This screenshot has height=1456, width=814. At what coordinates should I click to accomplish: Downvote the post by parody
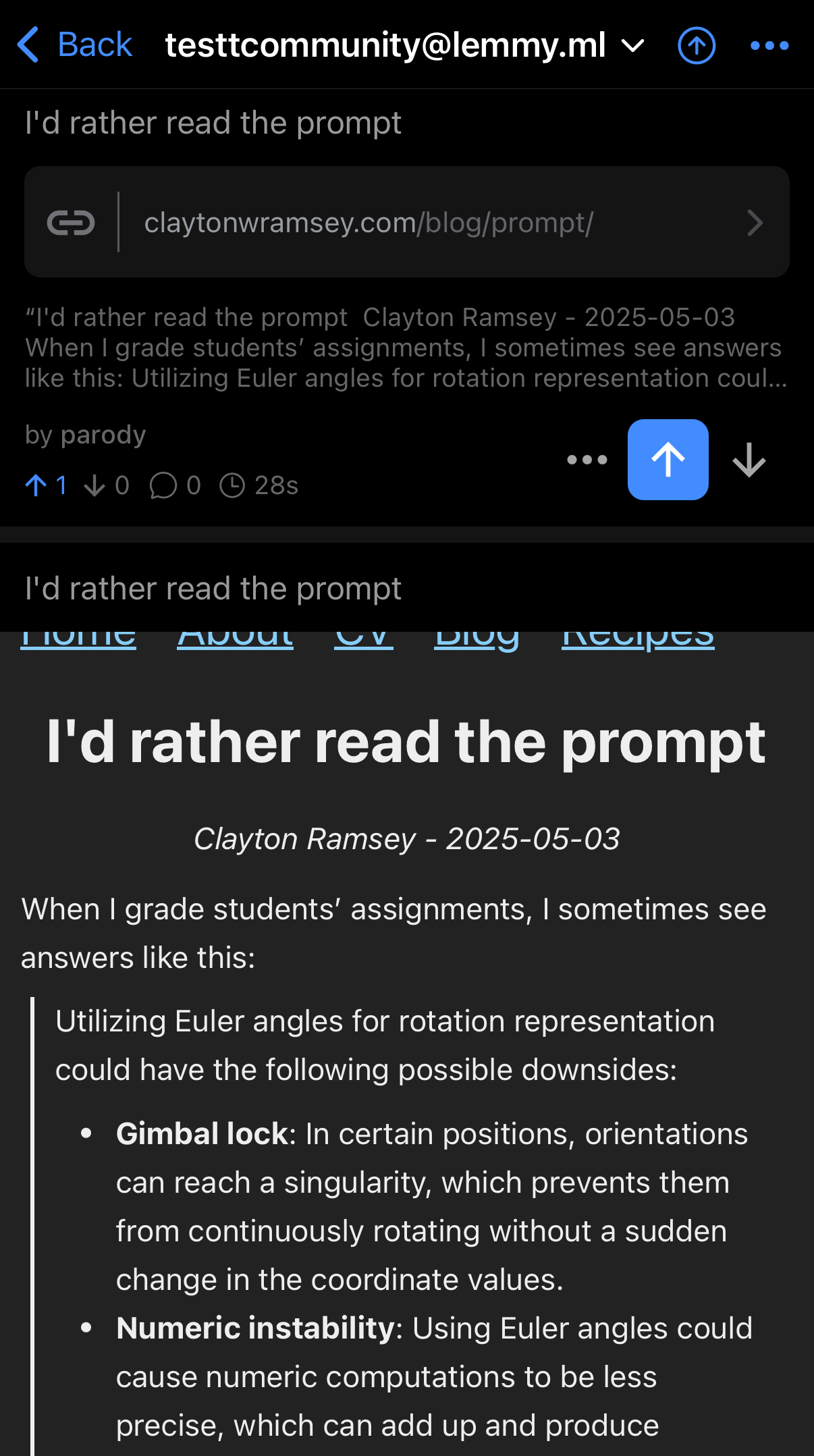[749, 460]
